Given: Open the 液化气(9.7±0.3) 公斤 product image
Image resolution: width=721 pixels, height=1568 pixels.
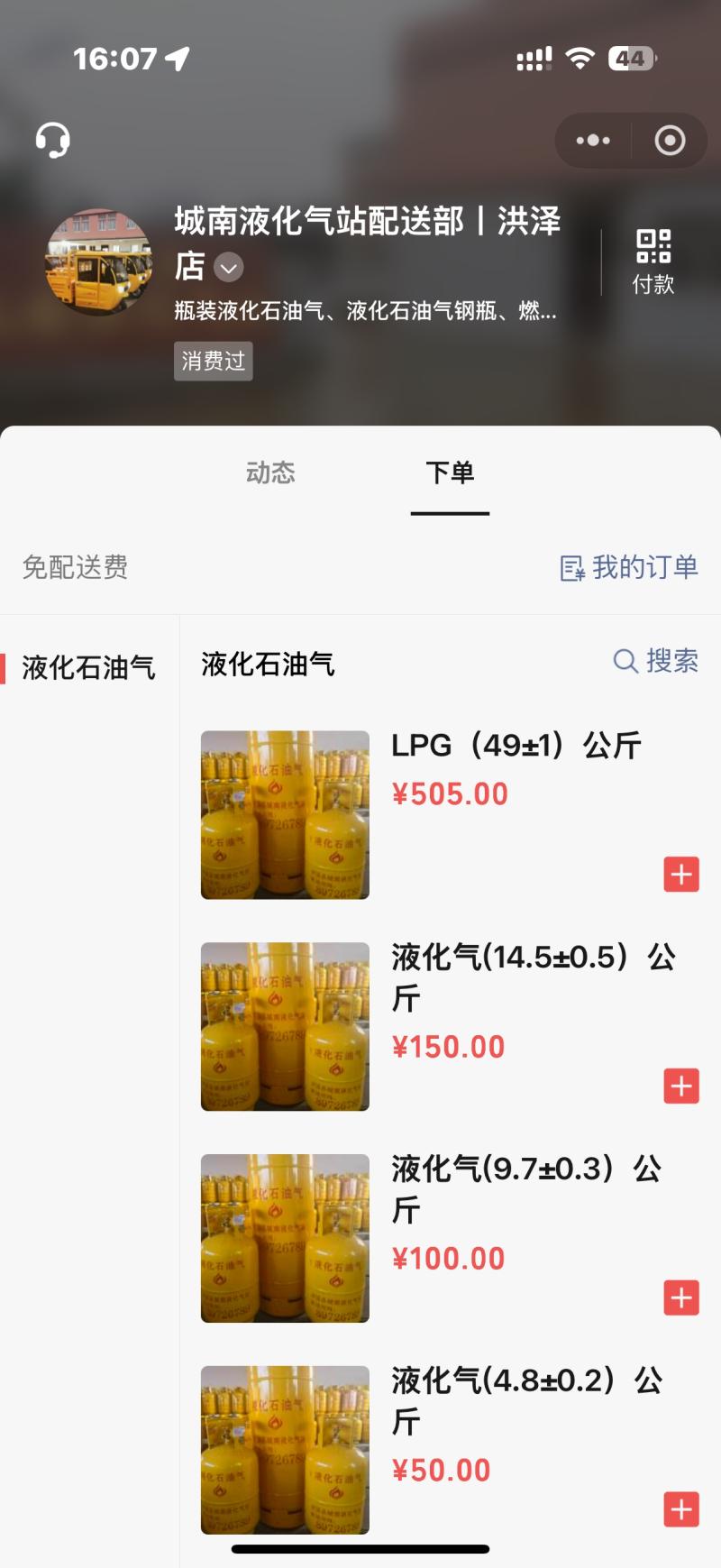Looking at the screenshot, I should pos(285,1238).
